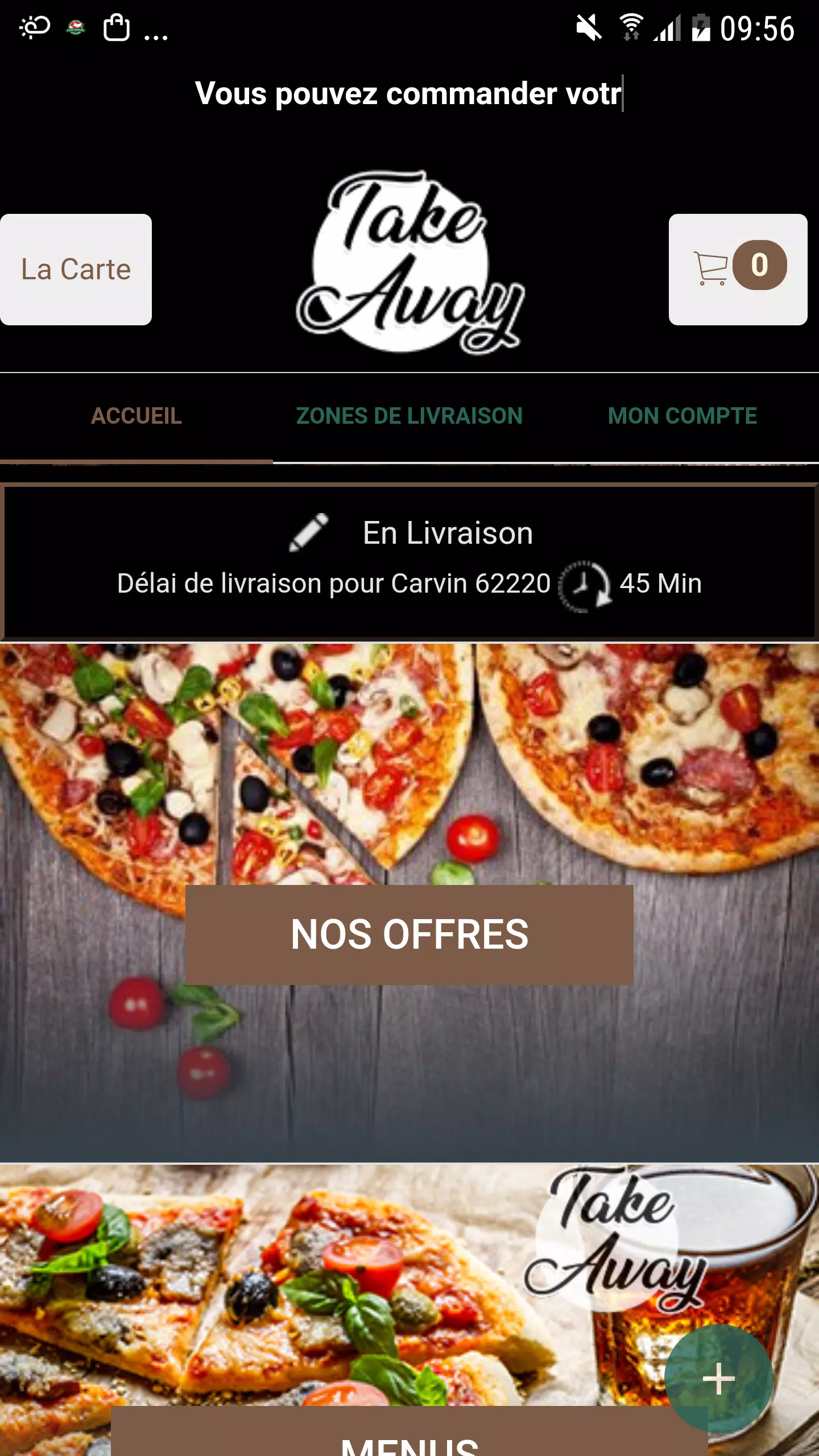819x1456 pixels.
Task: Go to Mon Compte tab
Action: pyautogui.click(x=682, y=416)
